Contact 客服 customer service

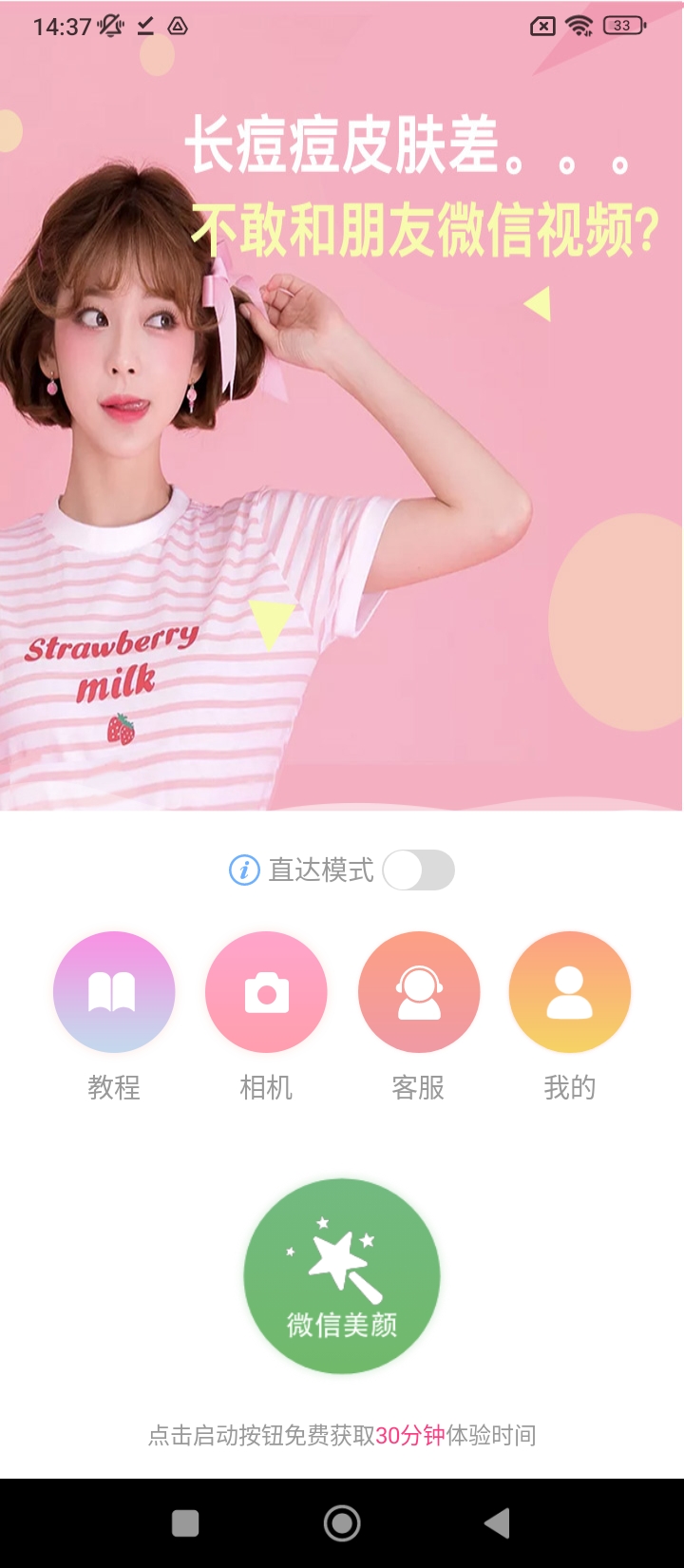pos(419,992)
